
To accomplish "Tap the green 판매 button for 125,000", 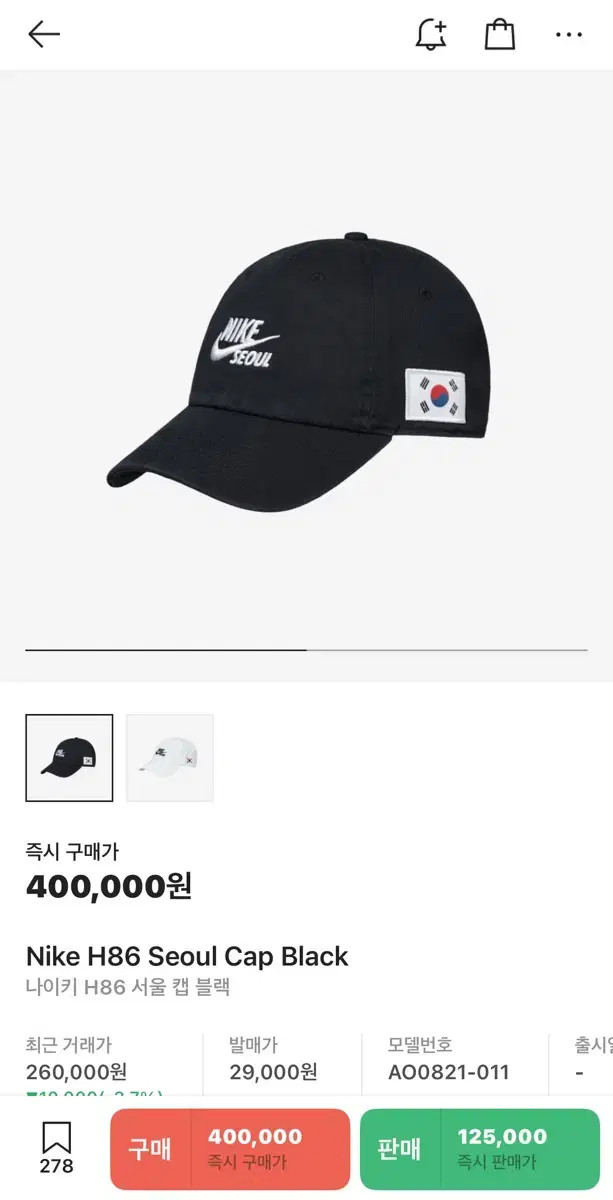I will pyautogui.click(x=479, y=1149).
